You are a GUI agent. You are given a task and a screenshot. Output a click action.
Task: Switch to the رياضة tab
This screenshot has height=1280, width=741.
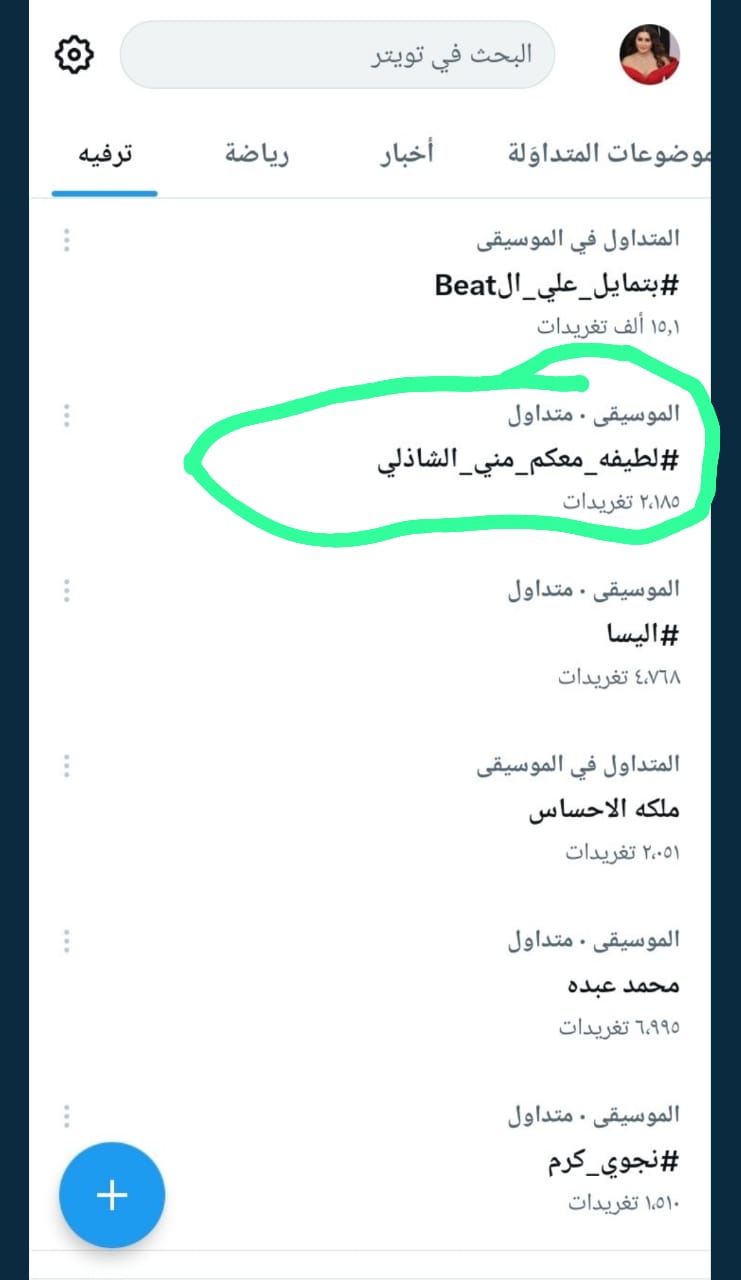pos(256,155)
